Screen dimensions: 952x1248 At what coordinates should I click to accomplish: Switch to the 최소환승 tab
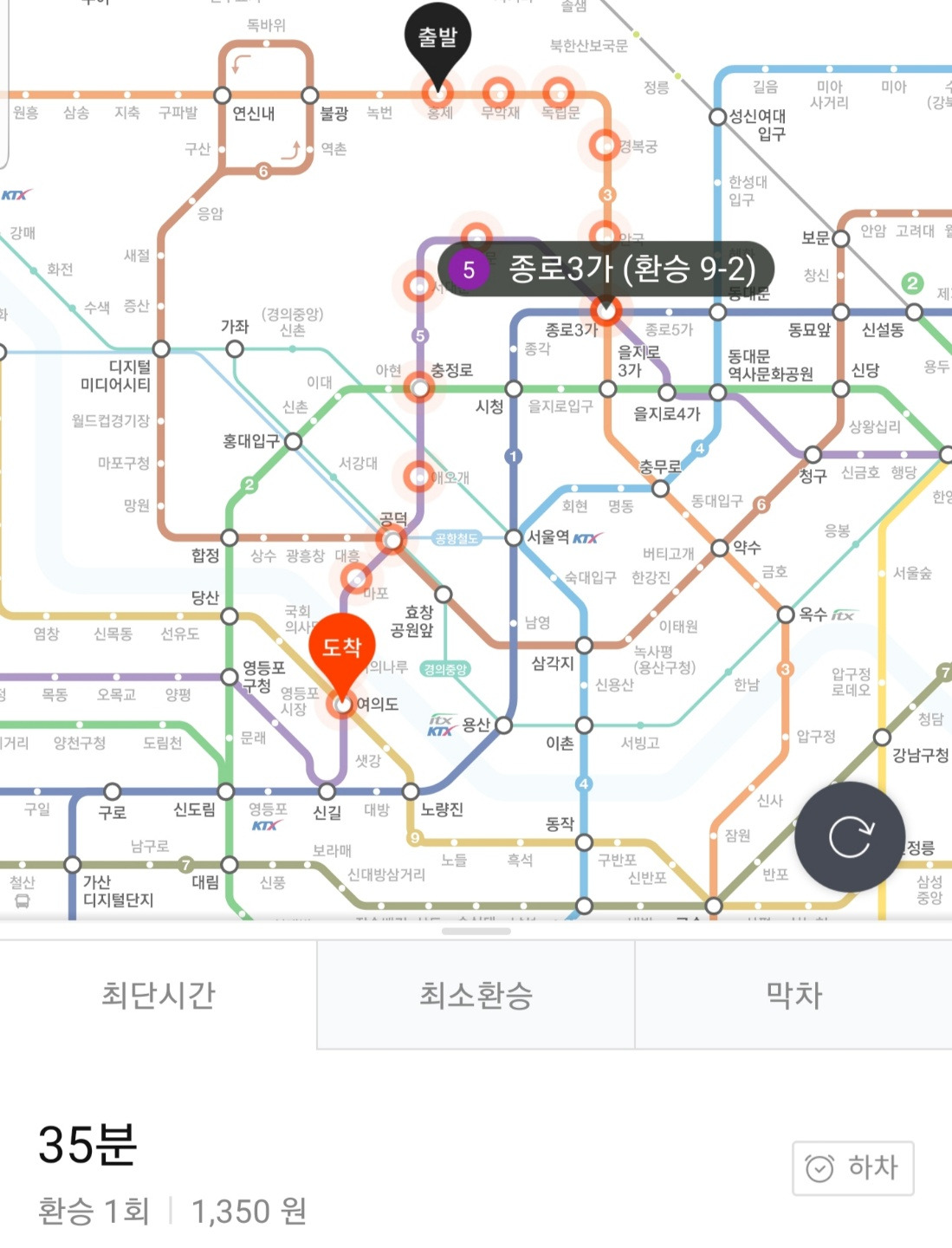pyautogui.click(x=476, y=994)
